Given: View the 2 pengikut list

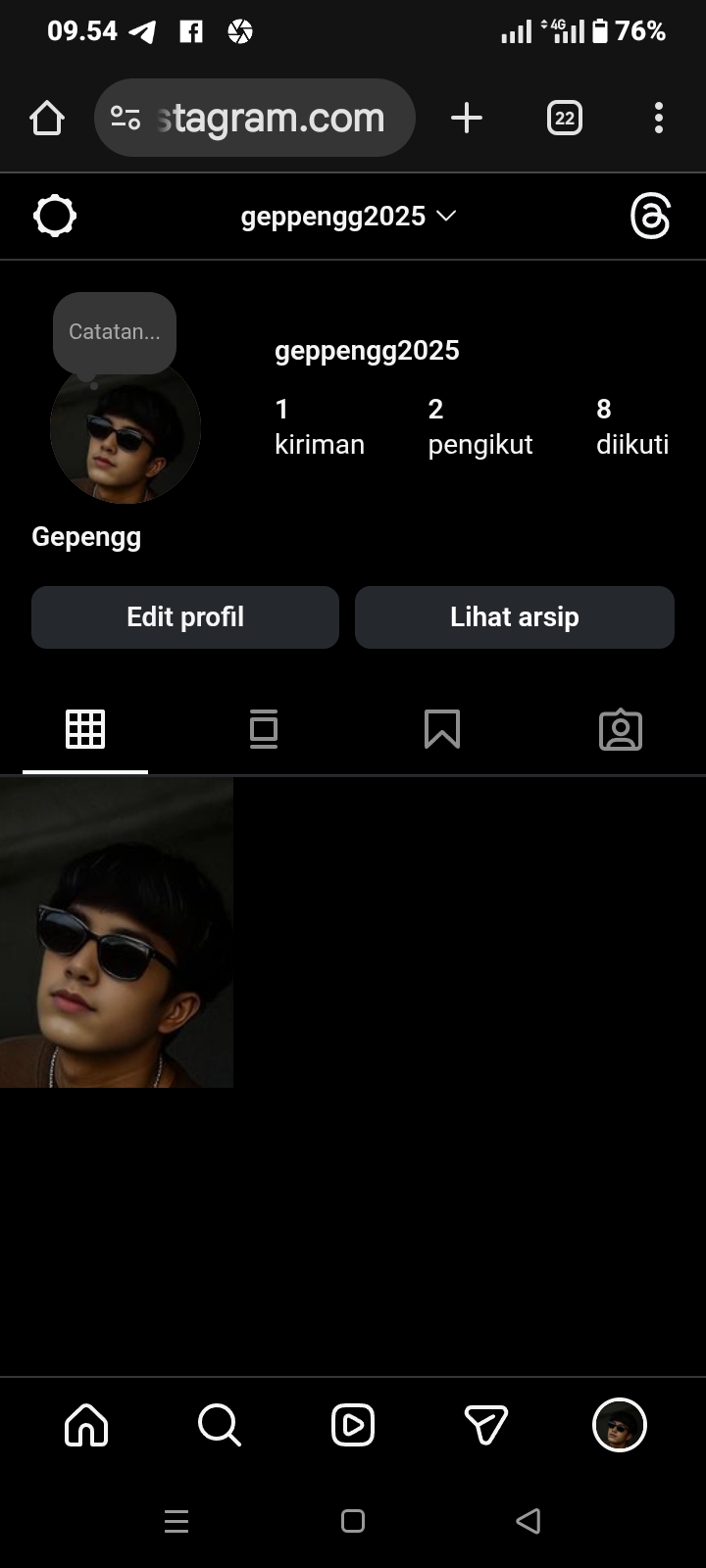Looking at the screenshot, I should click(479, 427).
